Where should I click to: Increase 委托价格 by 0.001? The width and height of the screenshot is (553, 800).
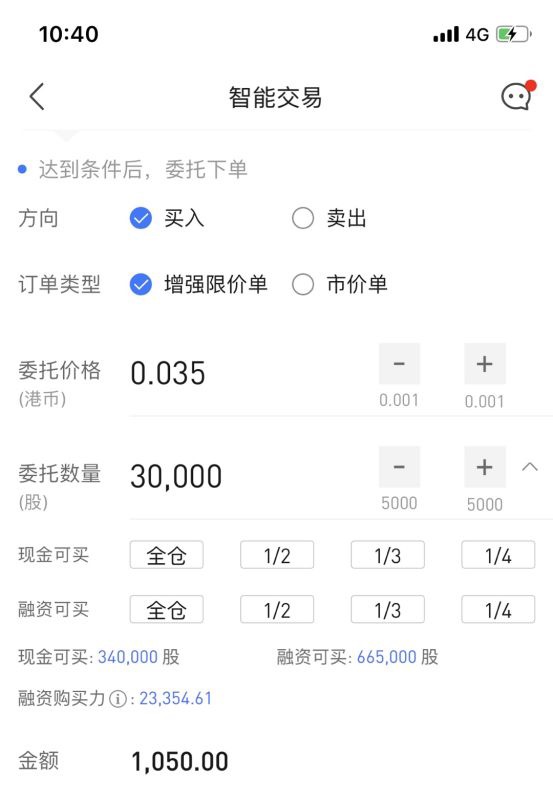[485, 364]
